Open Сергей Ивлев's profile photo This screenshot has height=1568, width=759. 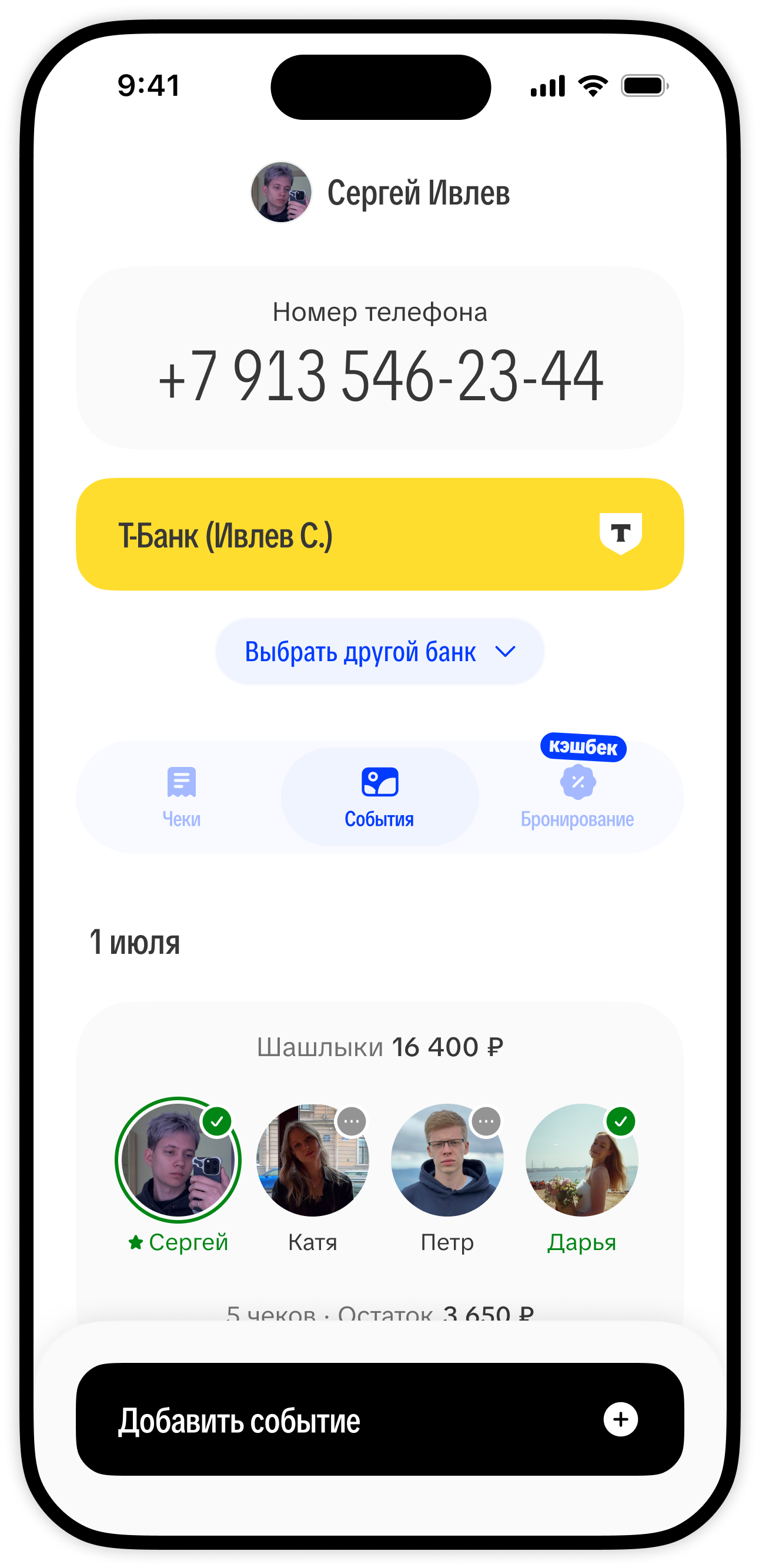coord(281,192)
